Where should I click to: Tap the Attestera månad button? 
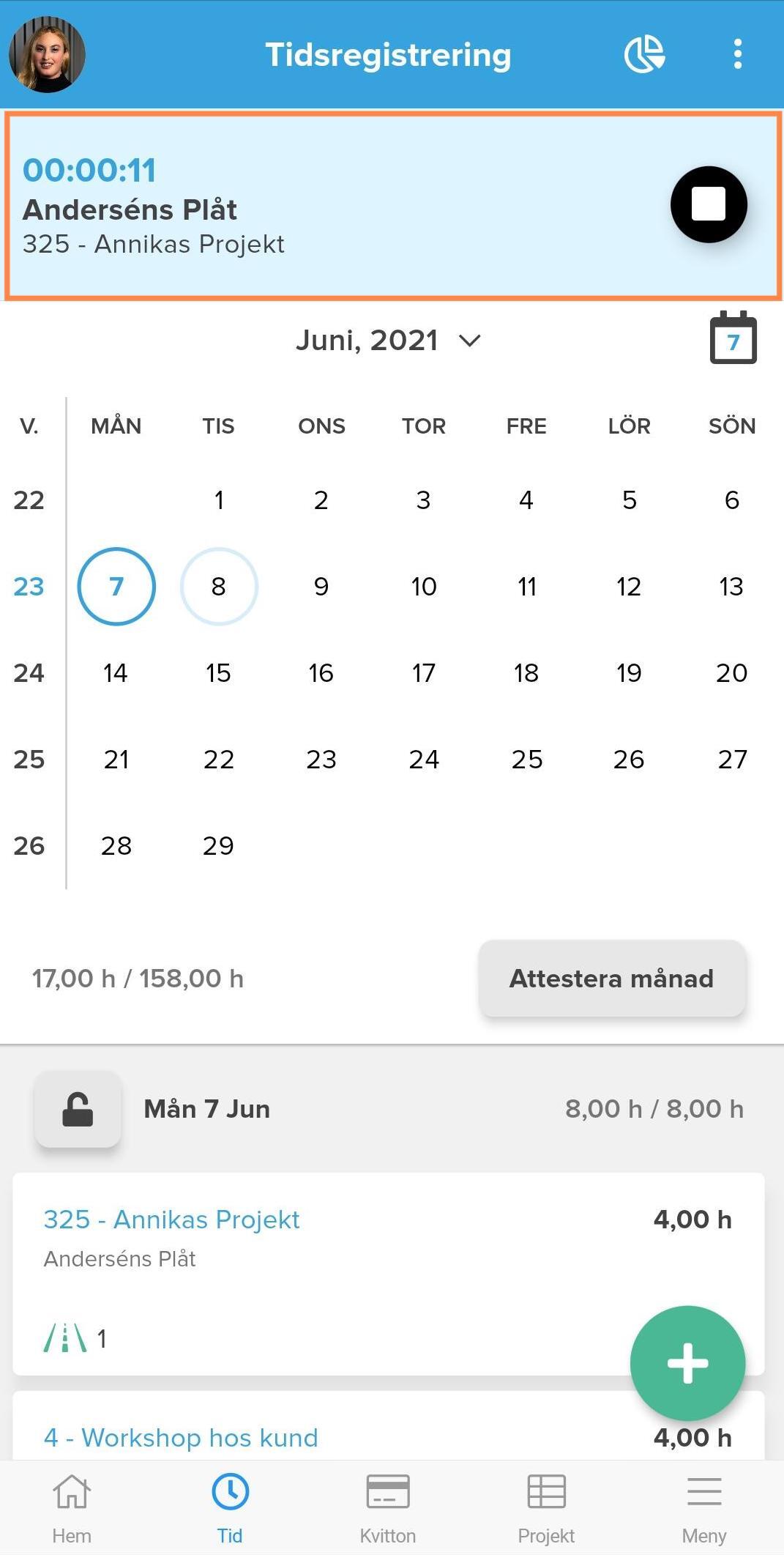tap(612, 979)
